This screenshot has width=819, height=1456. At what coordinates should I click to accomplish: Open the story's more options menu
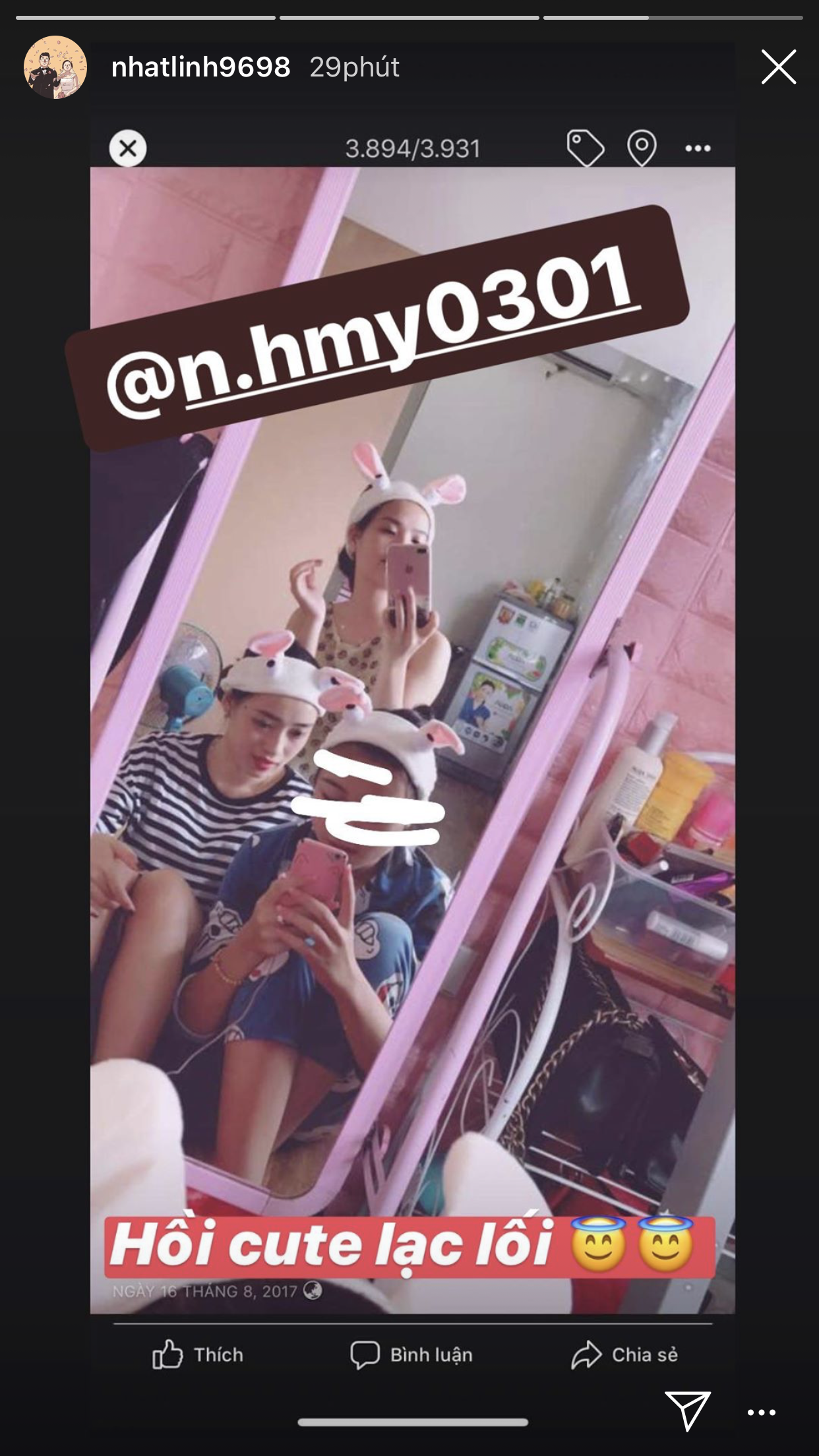point(762,1412)
